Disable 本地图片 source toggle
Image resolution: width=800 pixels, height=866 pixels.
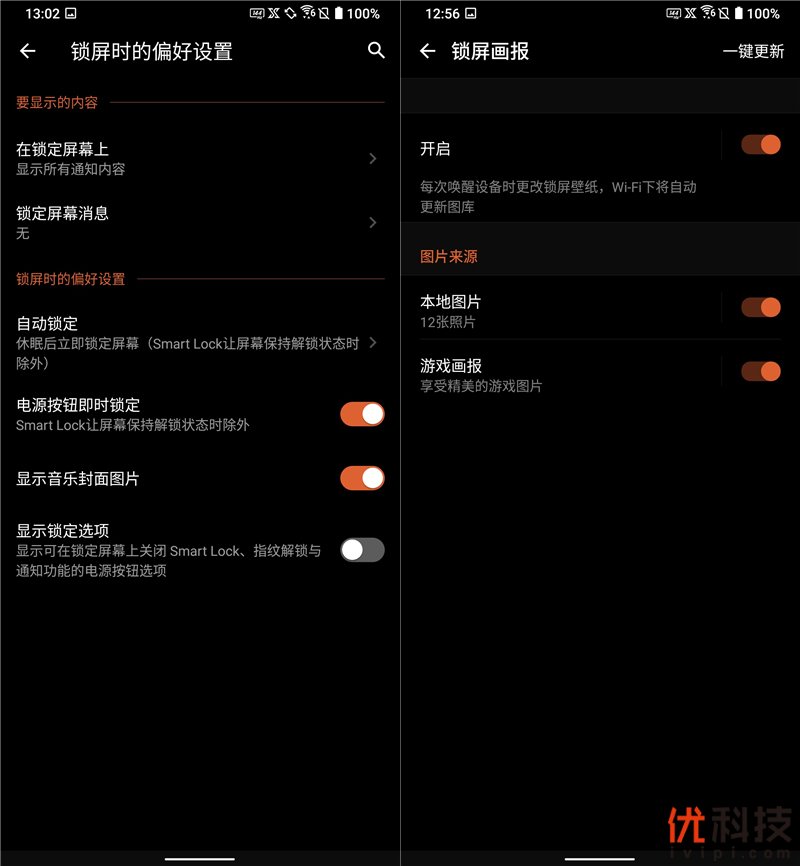(x=761, y=307)
